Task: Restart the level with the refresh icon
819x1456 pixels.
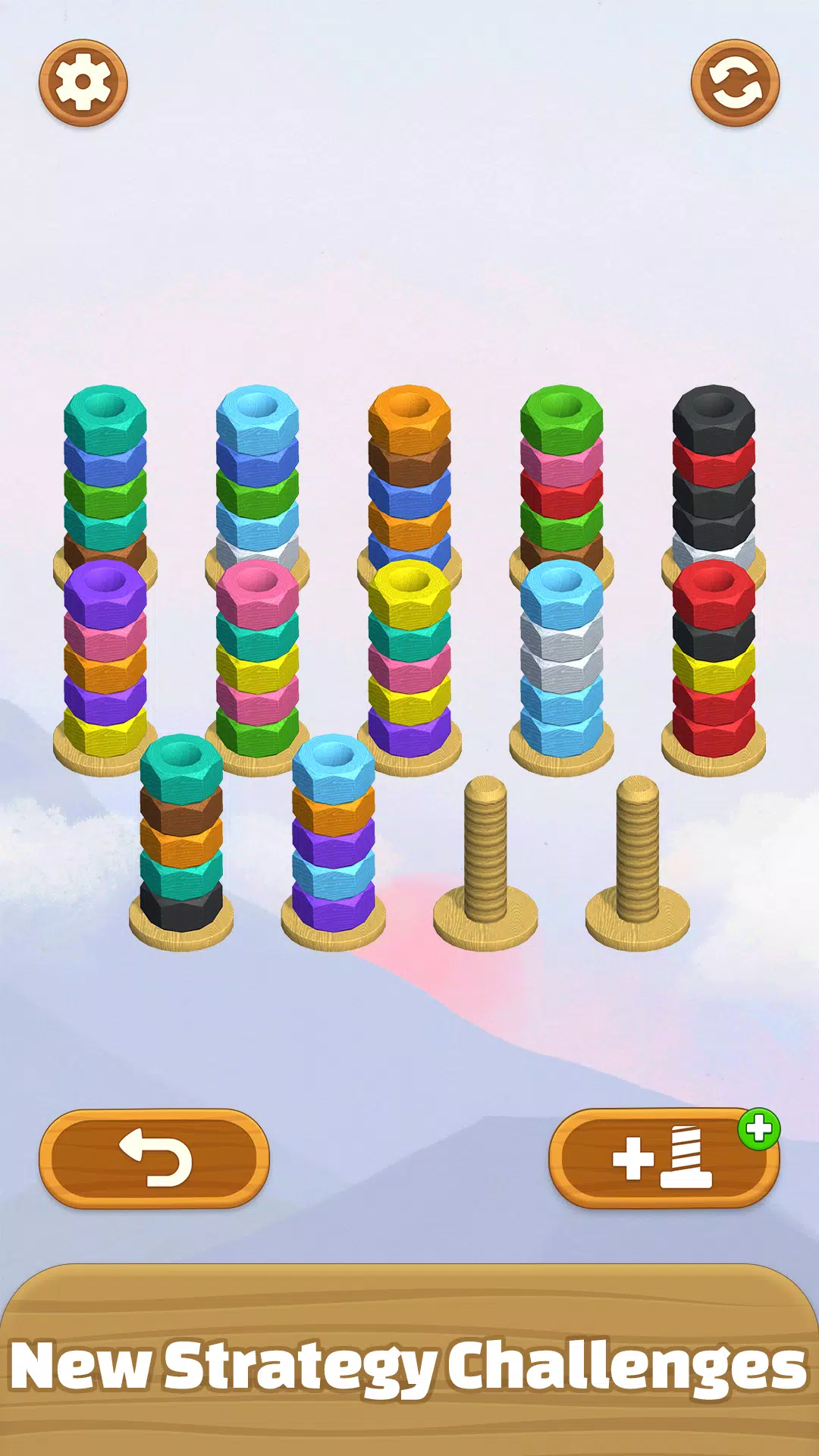Action: (x=735, y=83)
